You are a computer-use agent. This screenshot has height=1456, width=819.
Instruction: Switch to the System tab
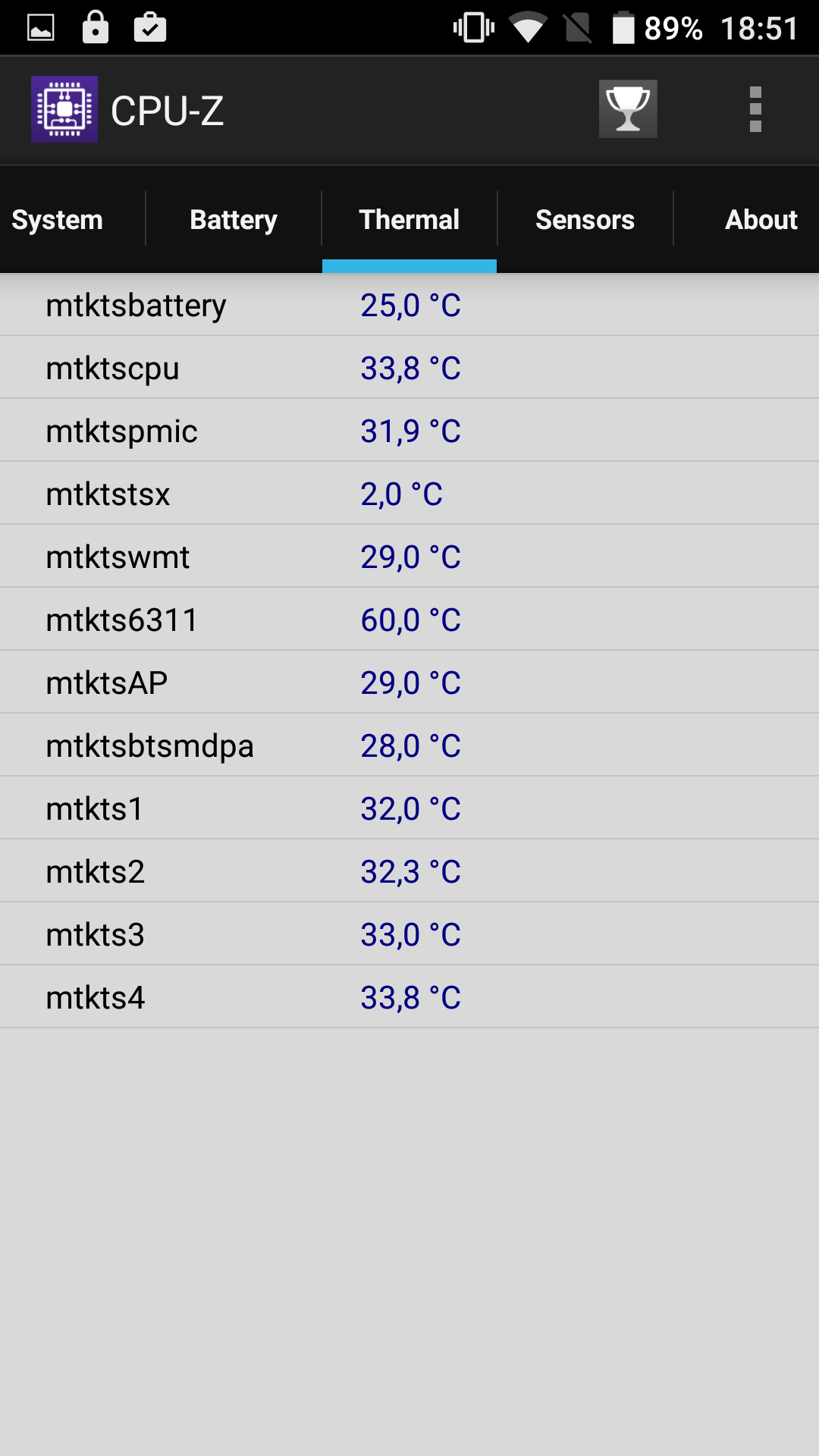click(58, 219)
